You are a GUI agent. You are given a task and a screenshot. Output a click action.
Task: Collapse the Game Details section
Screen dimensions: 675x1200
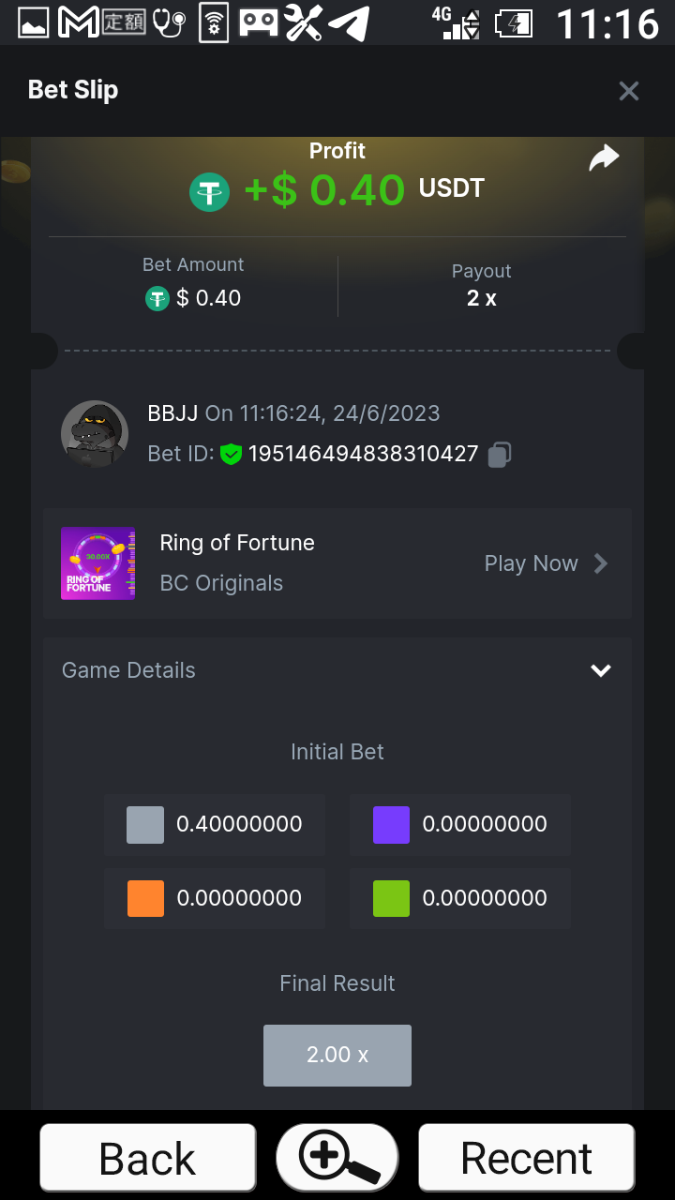point(600,671)
